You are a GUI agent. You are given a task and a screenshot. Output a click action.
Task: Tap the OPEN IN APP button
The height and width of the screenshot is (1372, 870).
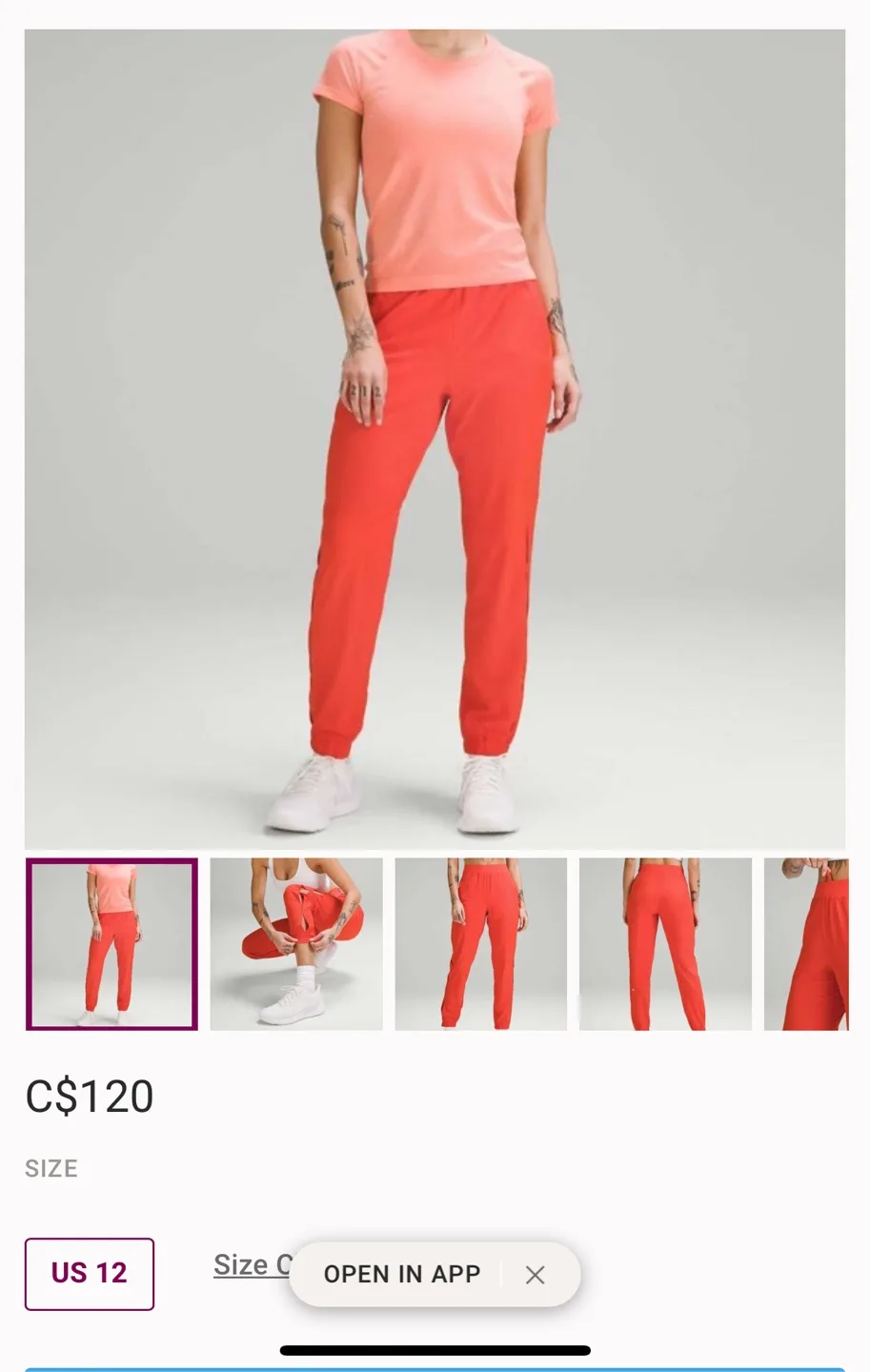[401, 1274]
